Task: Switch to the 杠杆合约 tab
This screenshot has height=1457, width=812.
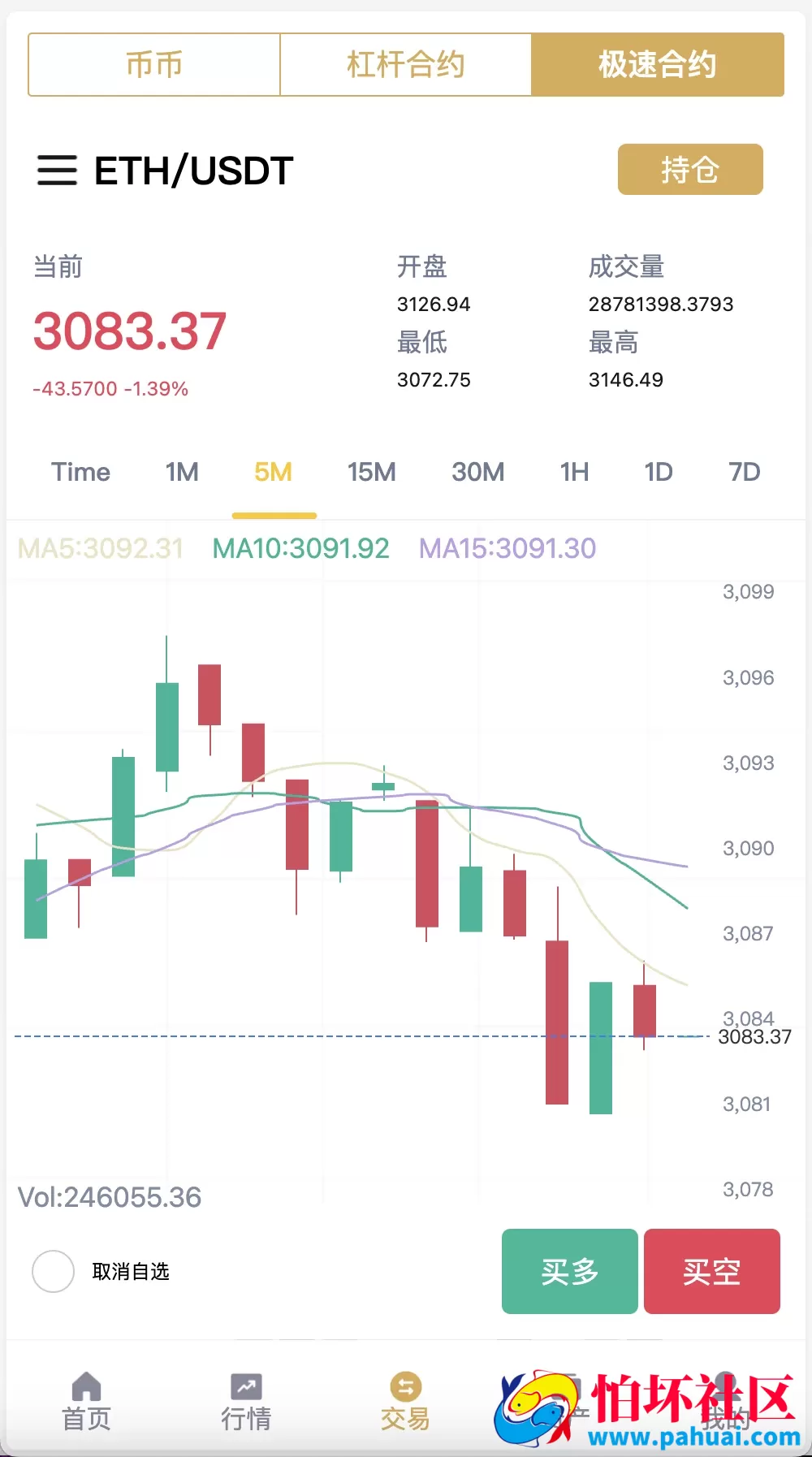Action: click(x=405, y=64)
